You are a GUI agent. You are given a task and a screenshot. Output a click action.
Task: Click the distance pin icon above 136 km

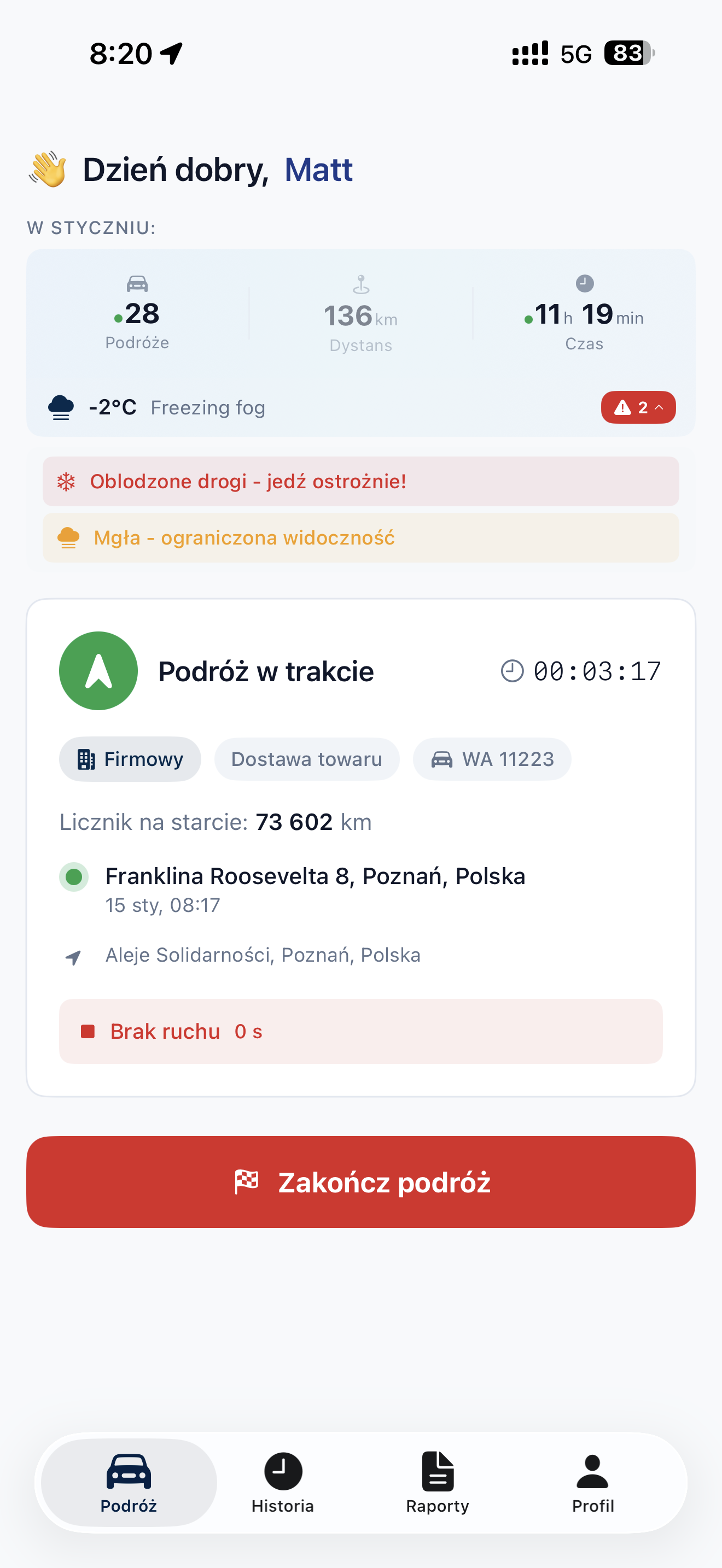[x=360, y=284]
